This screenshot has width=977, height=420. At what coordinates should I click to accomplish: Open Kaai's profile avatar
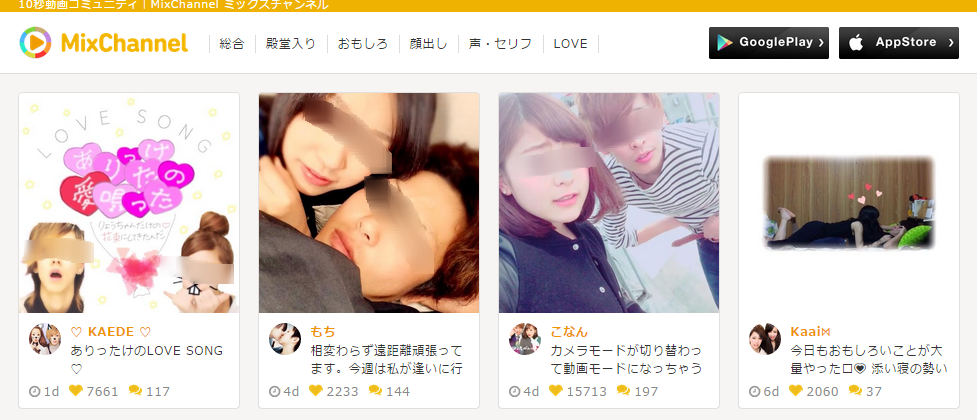(x=765, y=339)
